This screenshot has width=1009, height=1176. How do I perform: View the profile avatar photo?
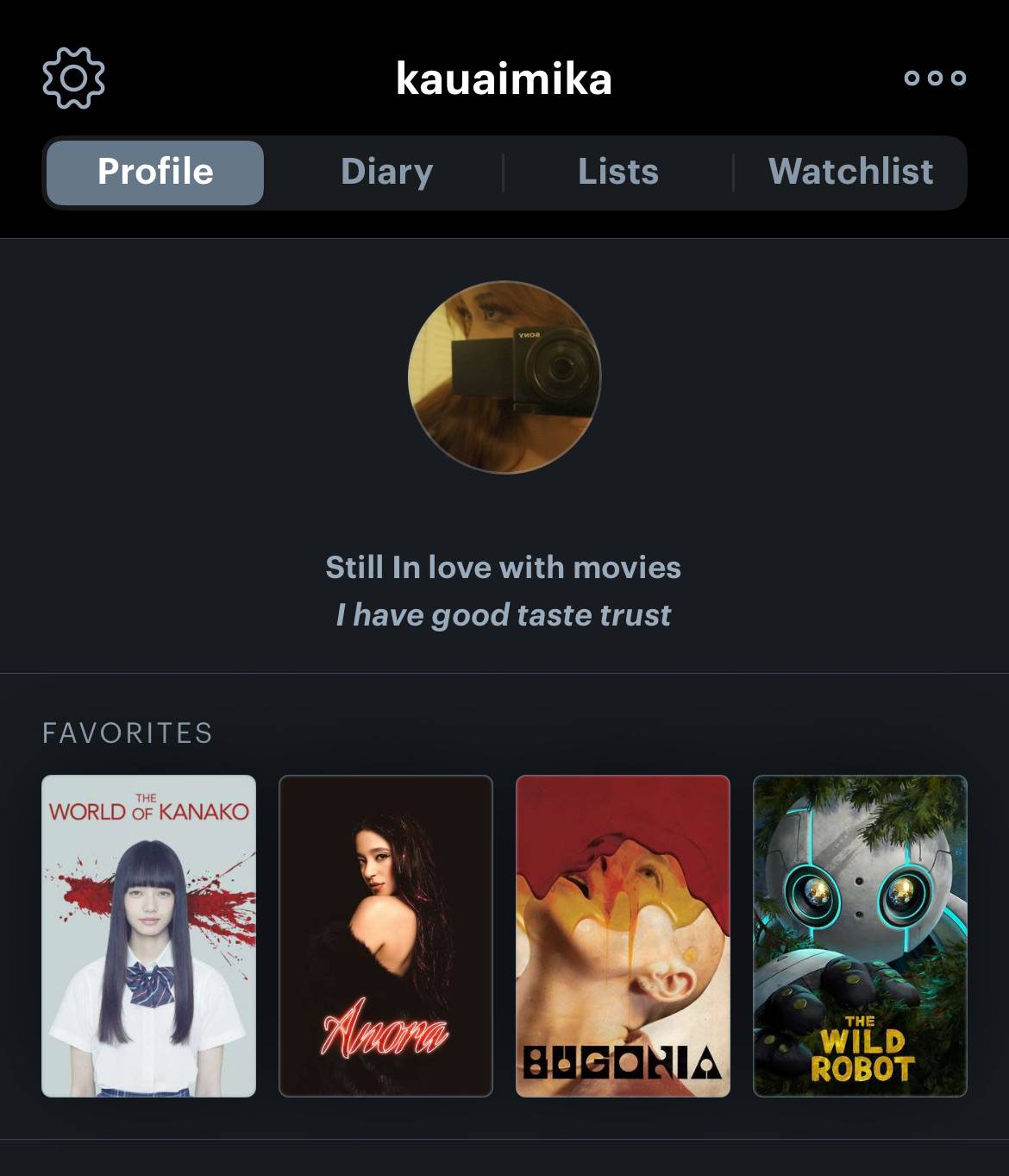click(x=504, y=377)
